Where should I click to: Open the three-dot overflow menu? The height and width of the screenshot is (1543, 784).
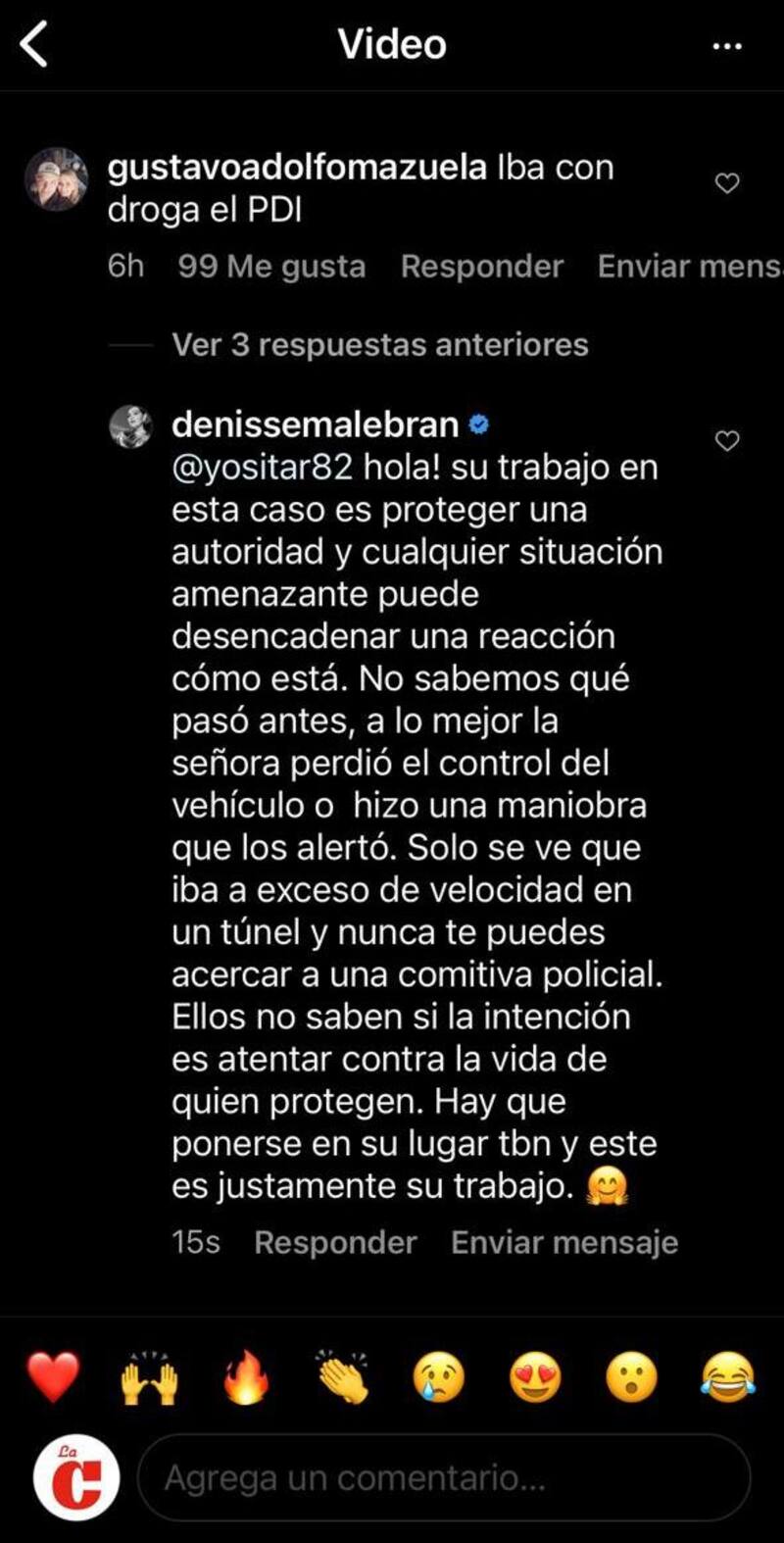pyautogui.click(x=726, y=46)
